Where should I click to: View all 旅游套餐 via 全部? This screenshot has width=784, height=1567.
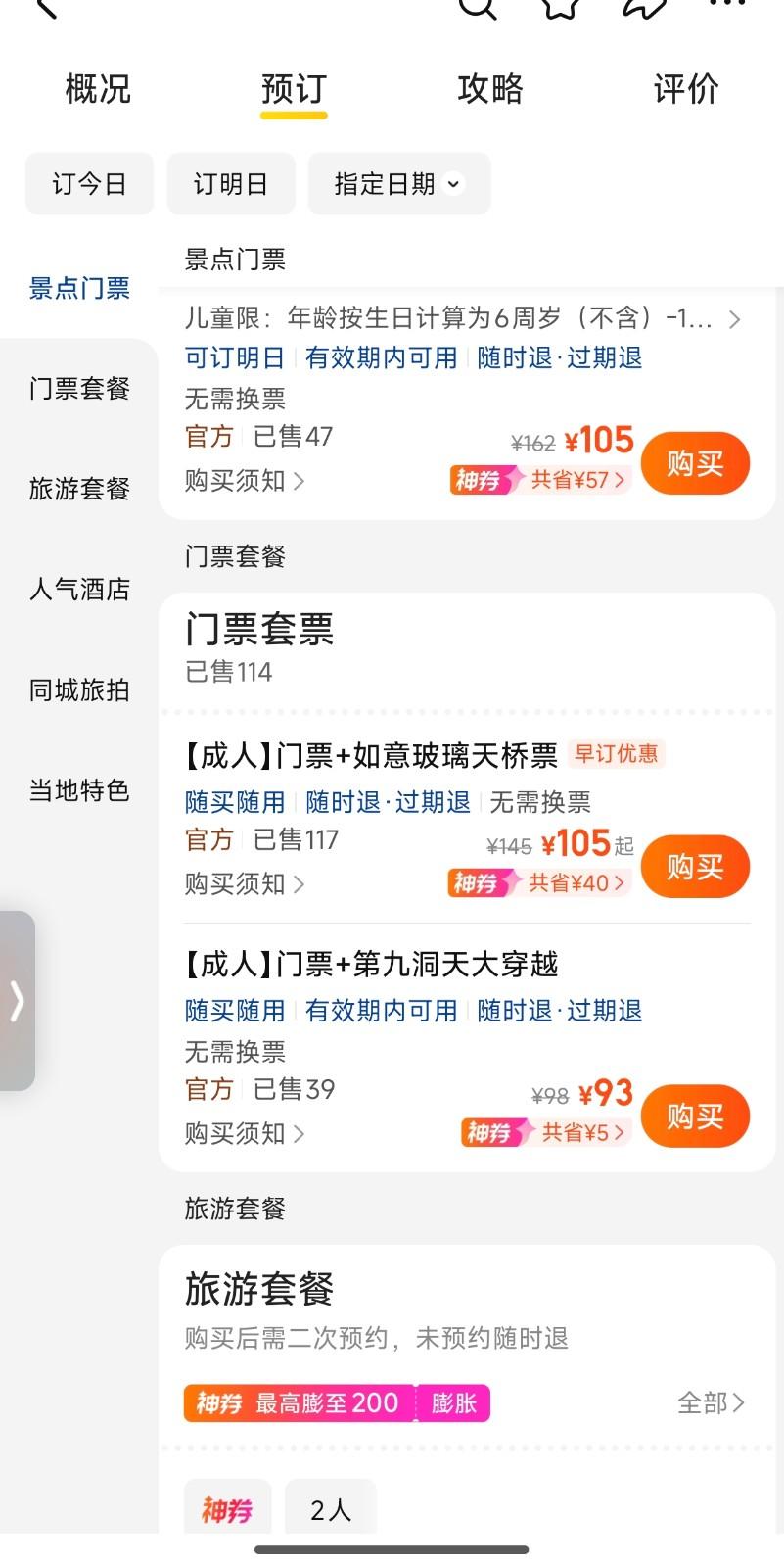click(x=711, y=1403)
